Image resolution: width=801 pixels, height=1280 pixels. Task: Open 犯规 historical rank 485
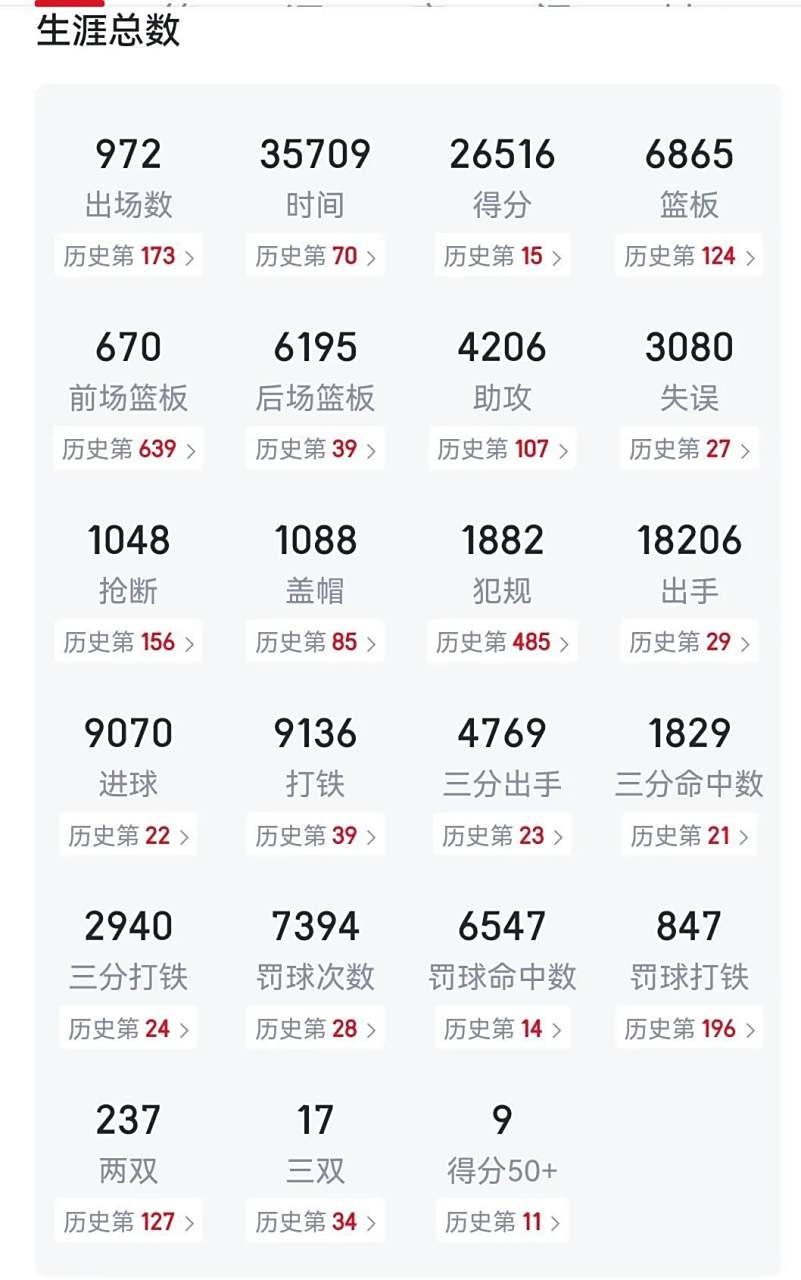pyautogui.click(x=502, y=642)
